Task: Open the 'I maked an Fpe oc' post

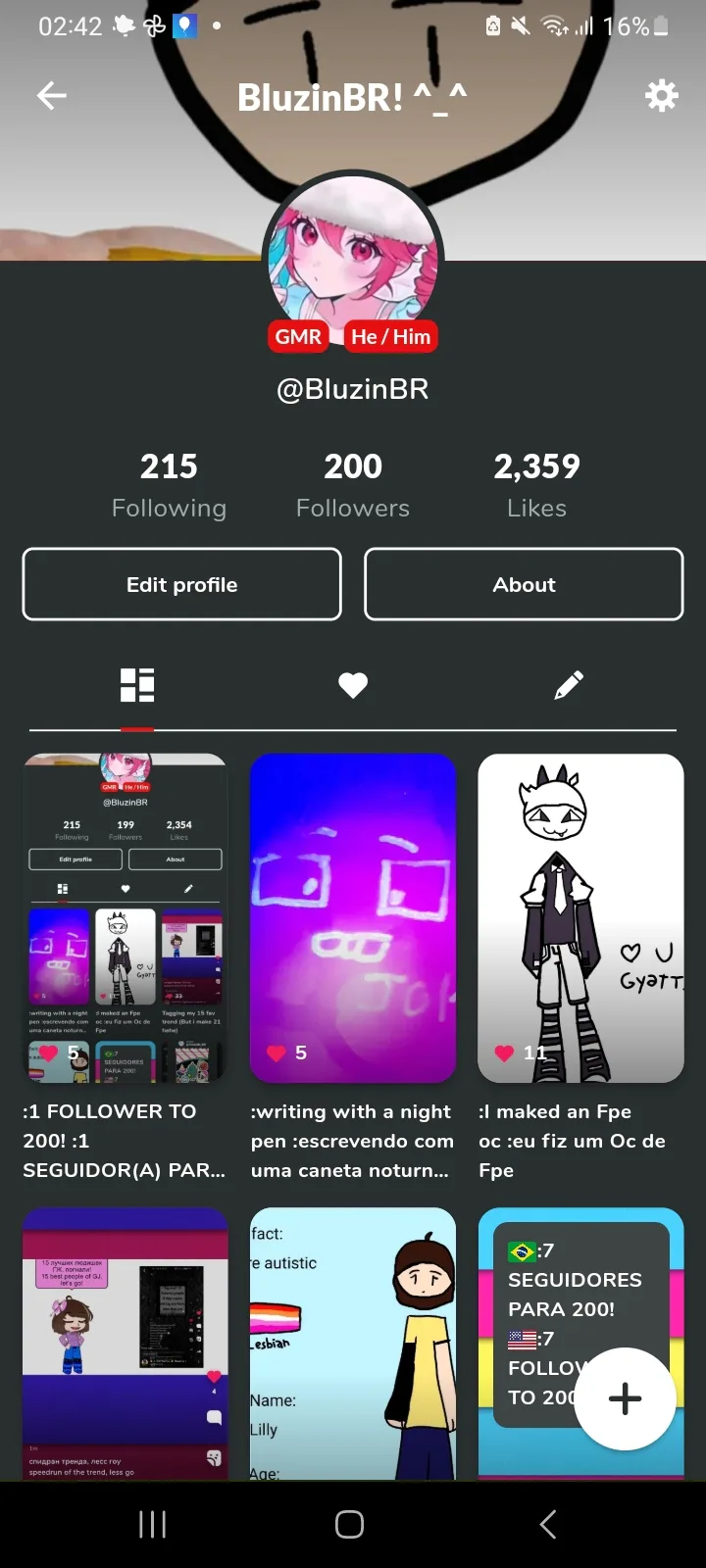Action: point(580,917)
